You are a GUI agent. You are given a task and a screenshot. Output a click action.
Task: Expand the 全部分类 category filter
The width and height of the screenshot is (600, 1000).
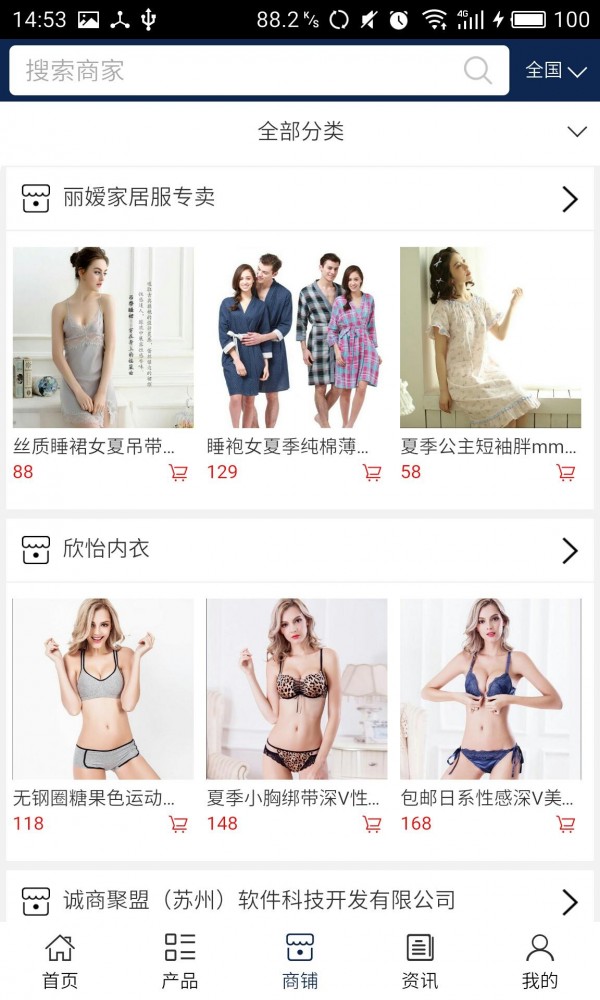300,131
